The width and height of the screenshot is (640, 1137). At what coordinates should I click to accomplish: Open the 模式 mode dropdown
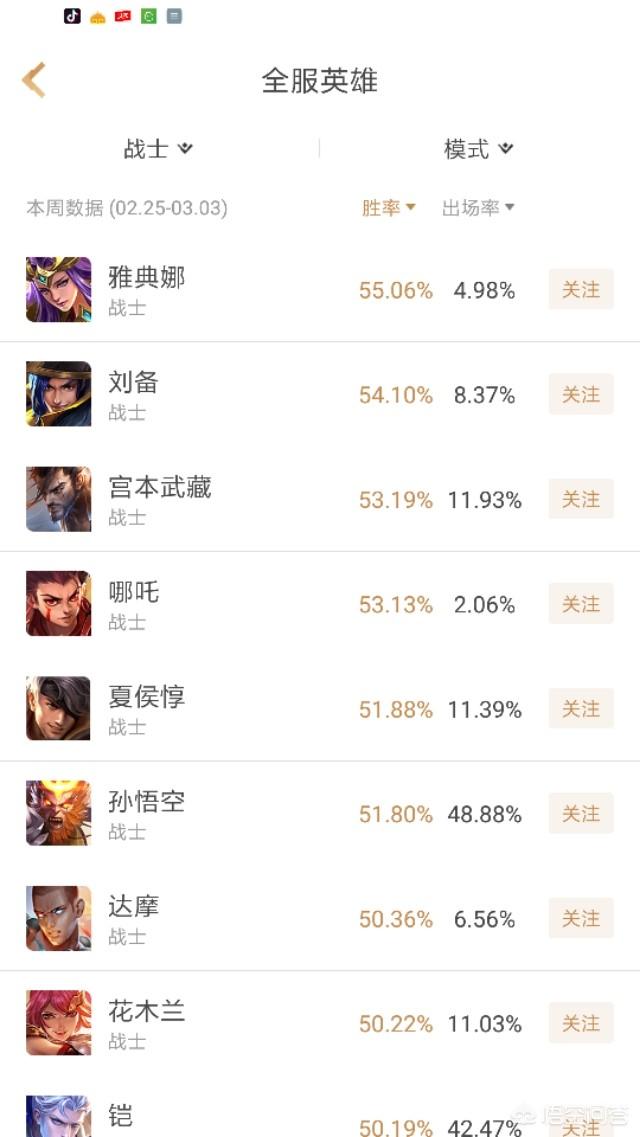478,149
